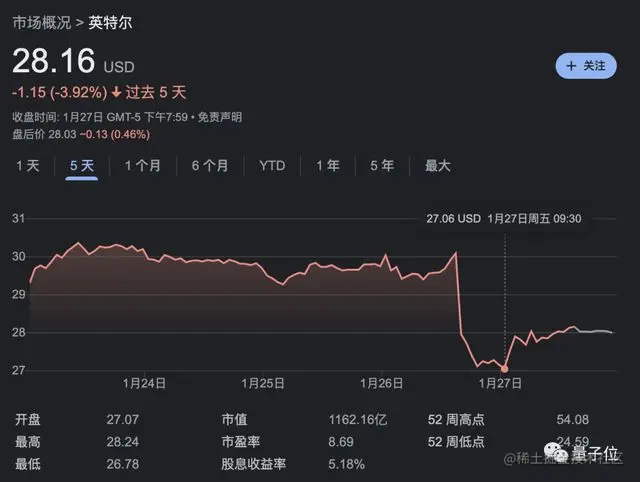Open the 市场概况 breadcrumb link
The width and height of the screenshot is (640, 482).
[39, 21]
